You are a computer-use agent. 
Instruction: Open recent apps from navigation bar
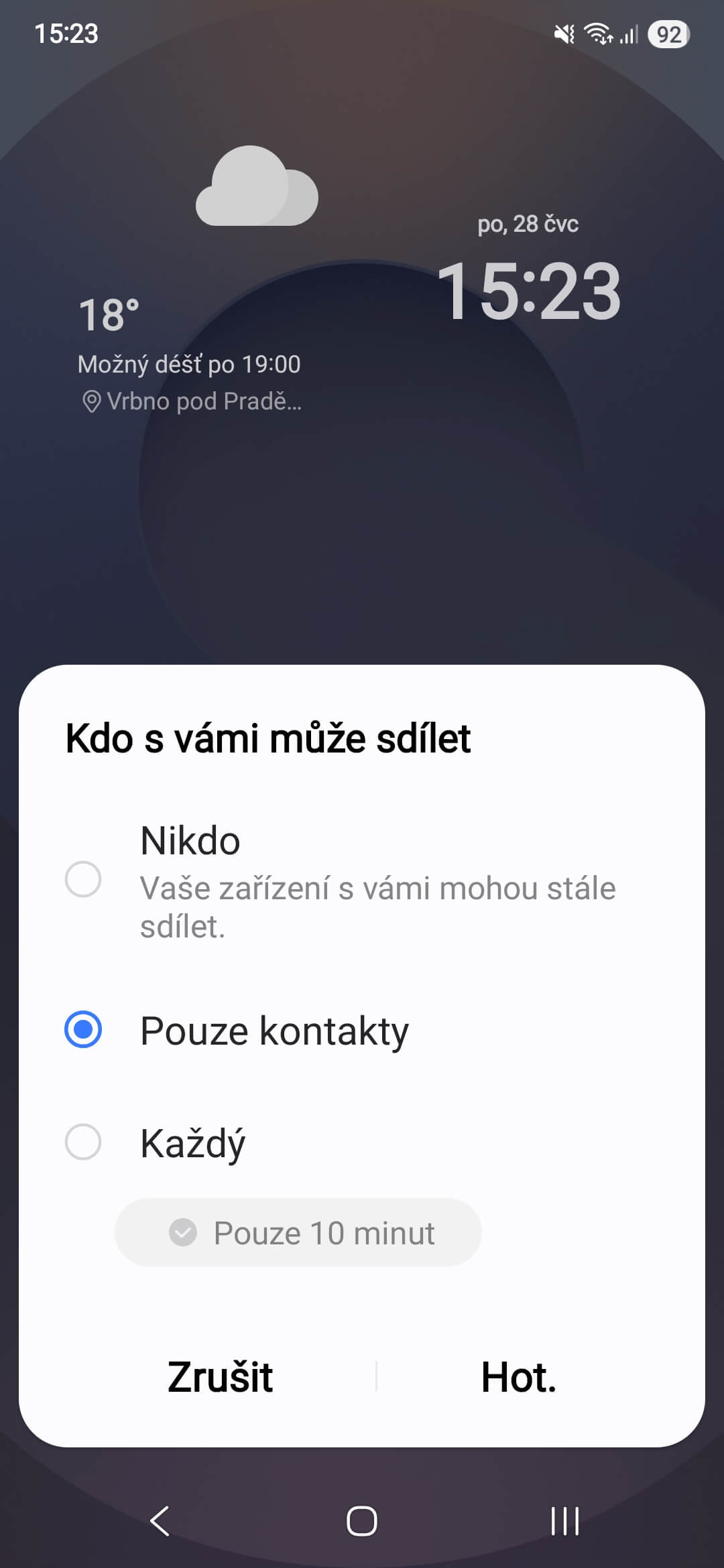coord(564,1520)
